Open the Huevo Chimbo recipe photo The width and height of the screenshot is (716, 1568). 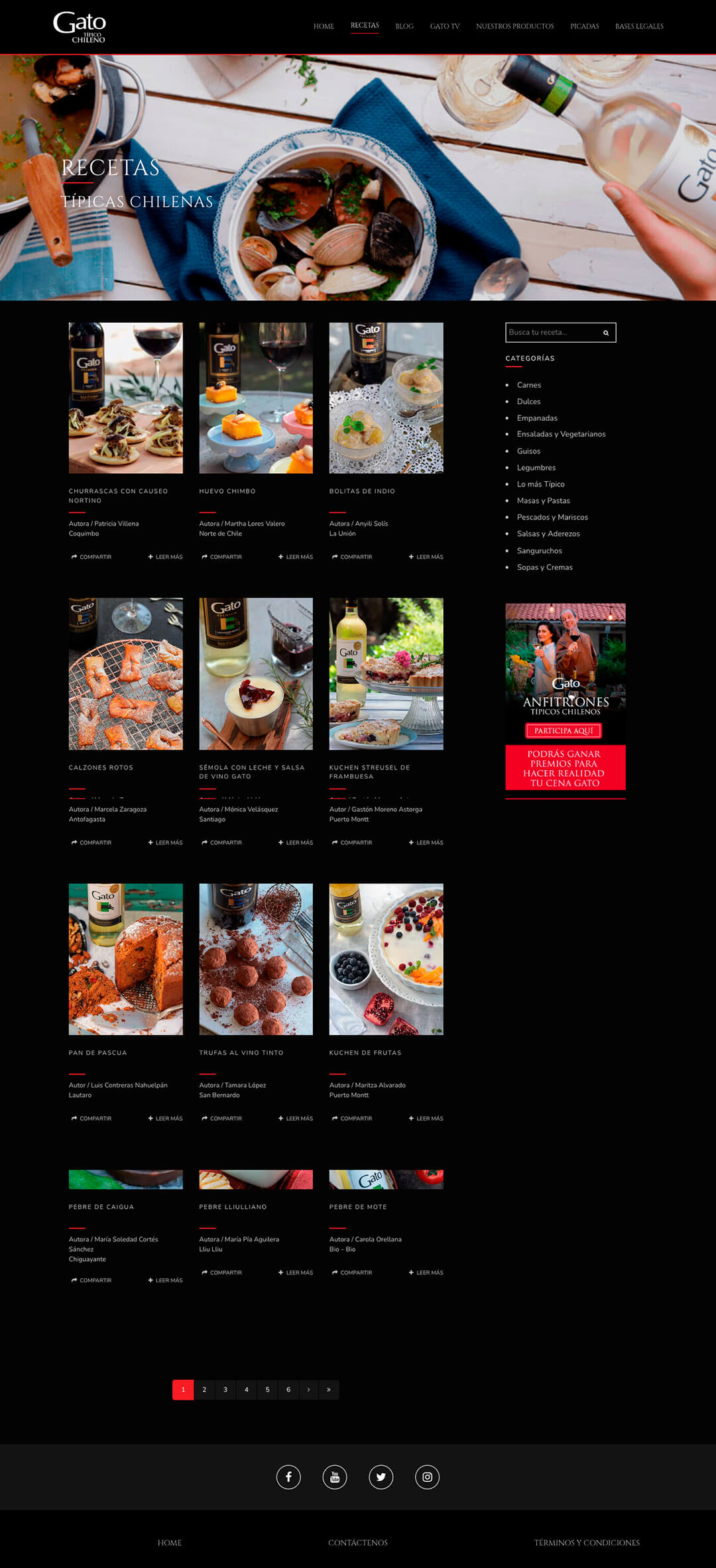click(256, 398)
